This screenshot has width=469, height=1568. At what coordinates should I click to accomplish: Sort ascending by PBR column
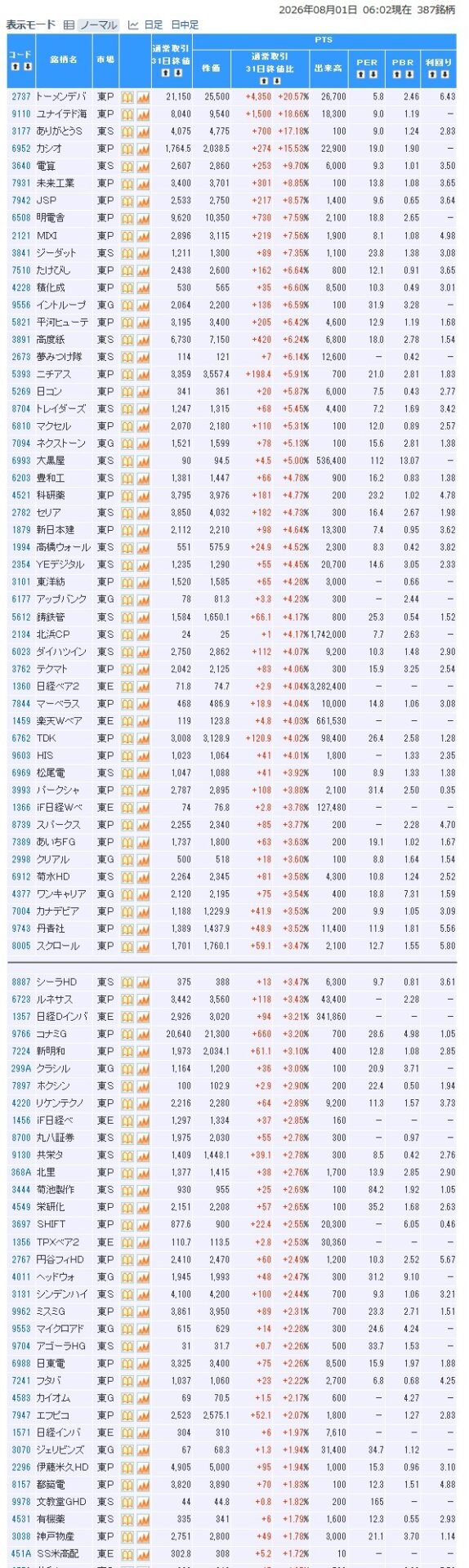tap(397, 74)
